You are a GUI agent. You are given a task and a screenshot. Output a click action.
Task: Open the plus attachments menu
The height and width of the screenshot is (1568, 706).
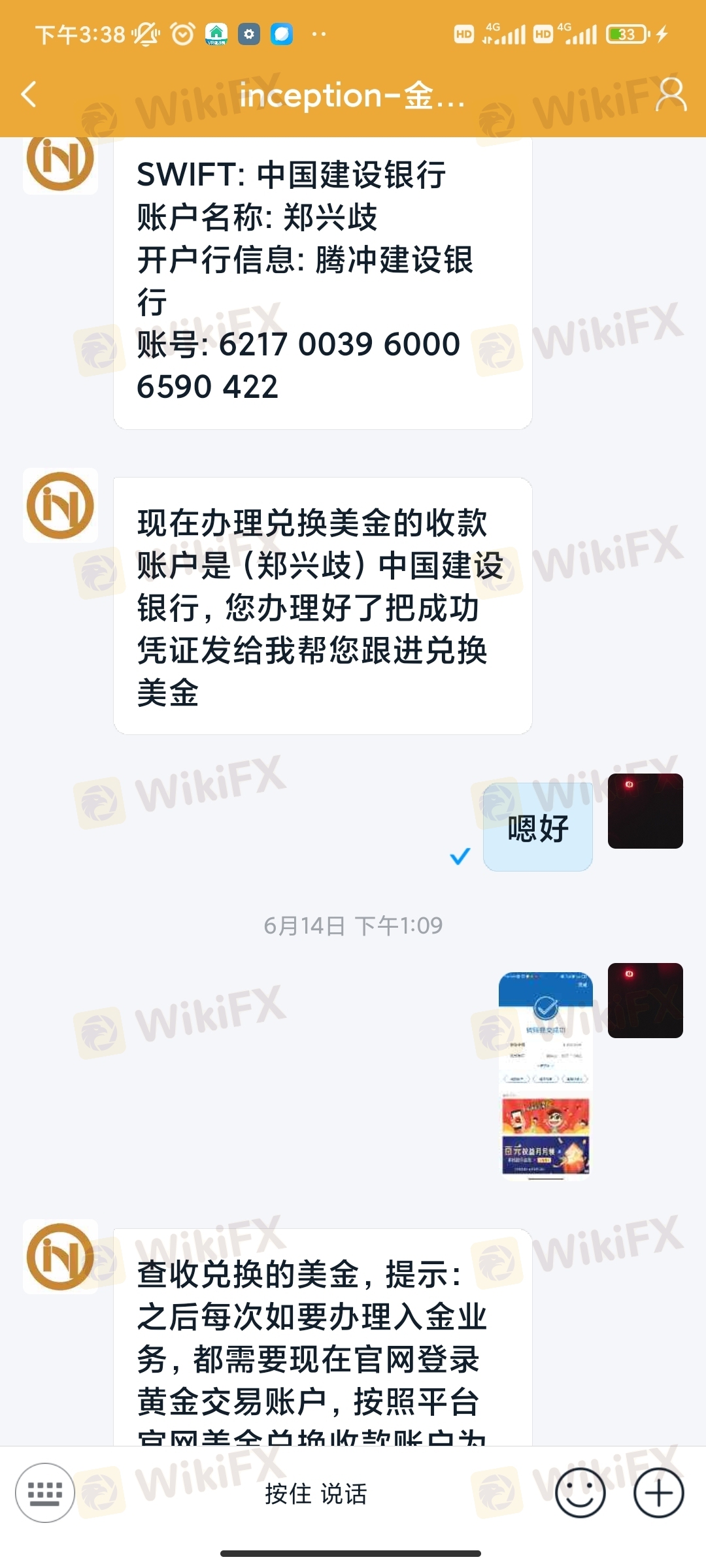coord(658,1493)
